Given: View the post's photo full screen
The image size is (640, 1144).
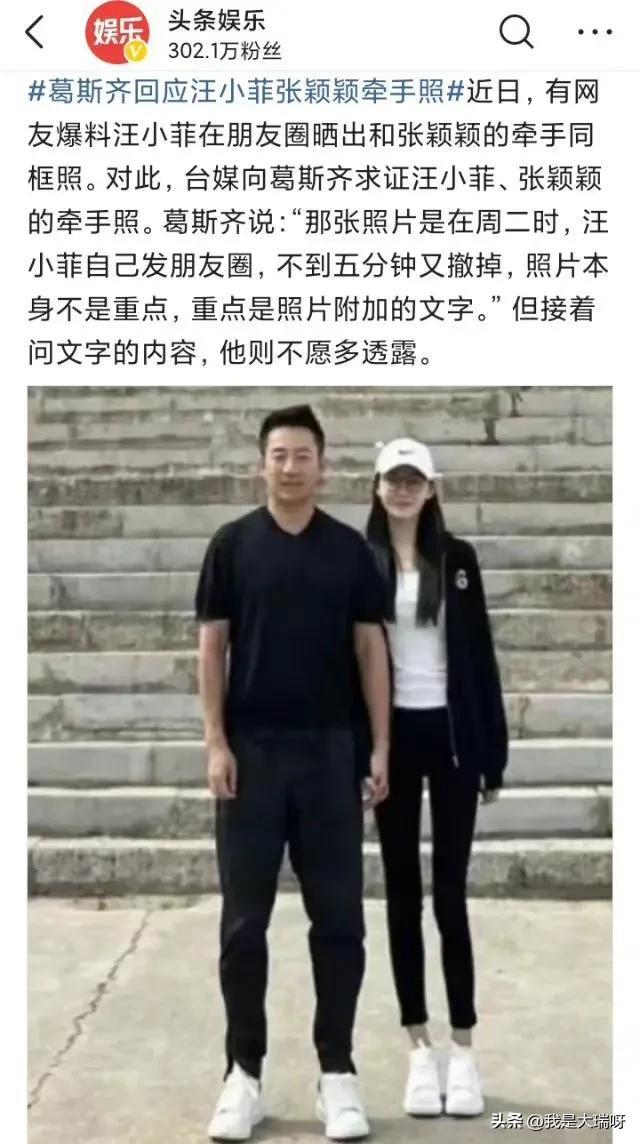Looking at the screenshot, I should pos(320,760).
